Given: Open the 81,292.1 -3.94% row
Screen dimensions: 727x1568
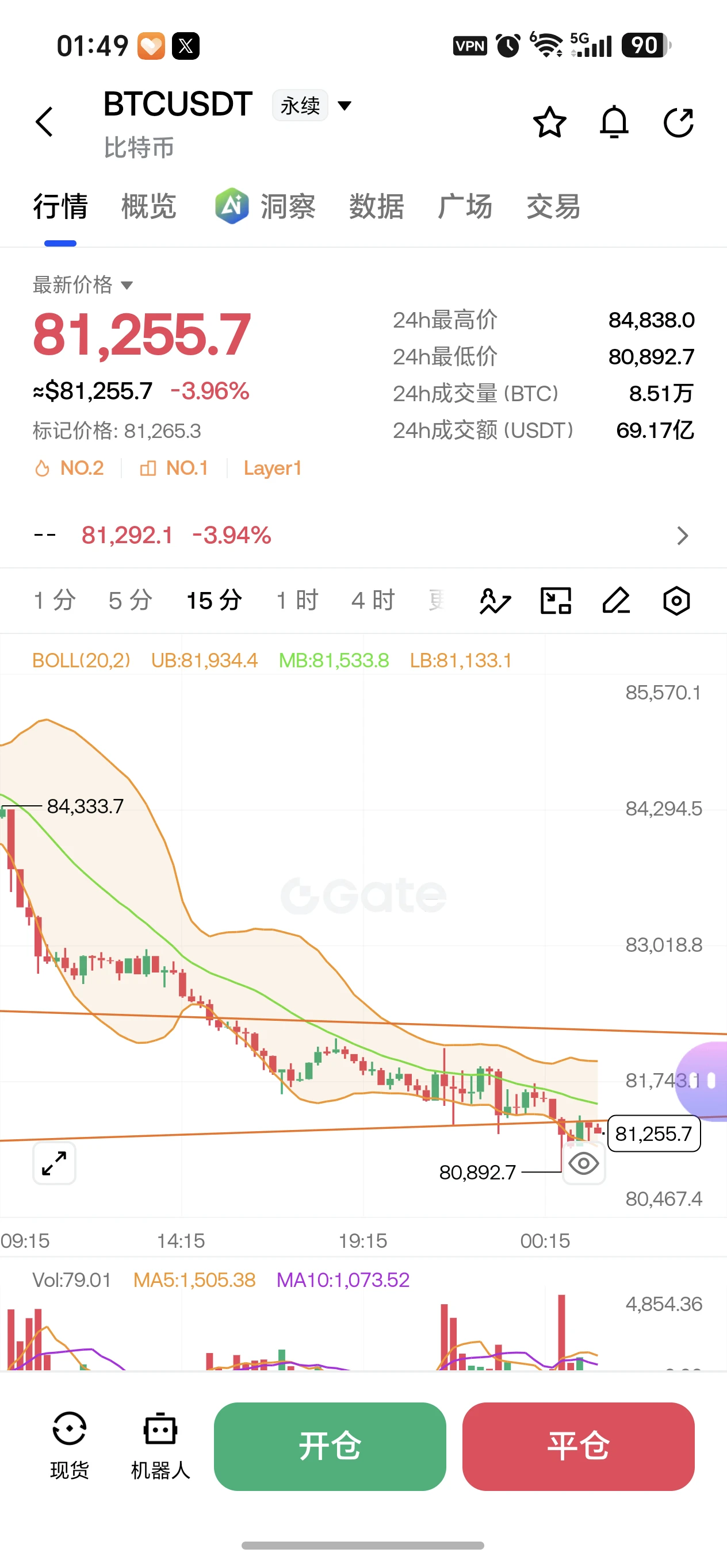Looking at the screenshot, I should 363,536.
